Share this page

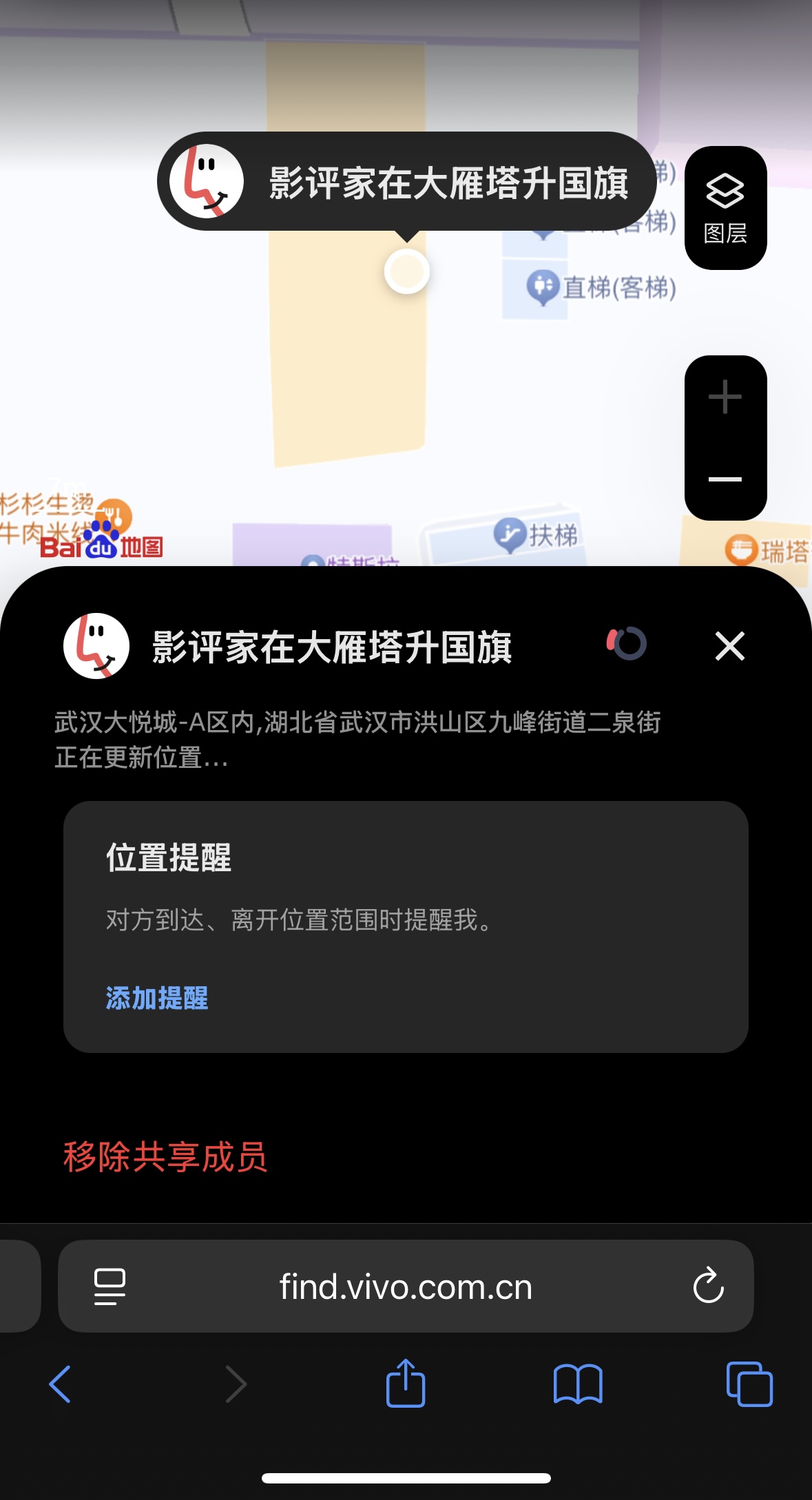[x=406, y=1383]
